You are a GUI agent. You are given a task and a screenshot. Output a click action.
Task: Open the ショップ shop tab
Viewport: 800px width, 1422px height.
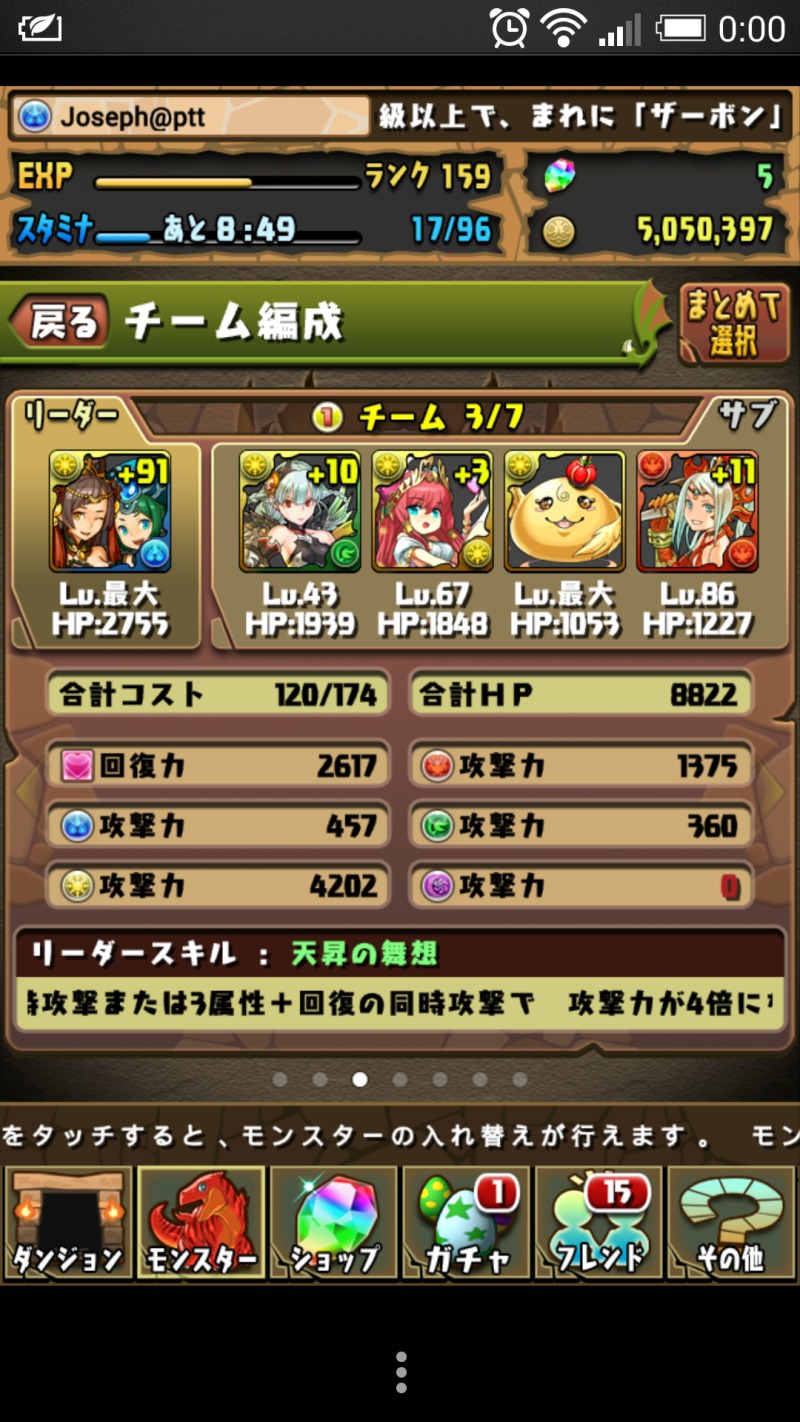[x=334, y=1222]
